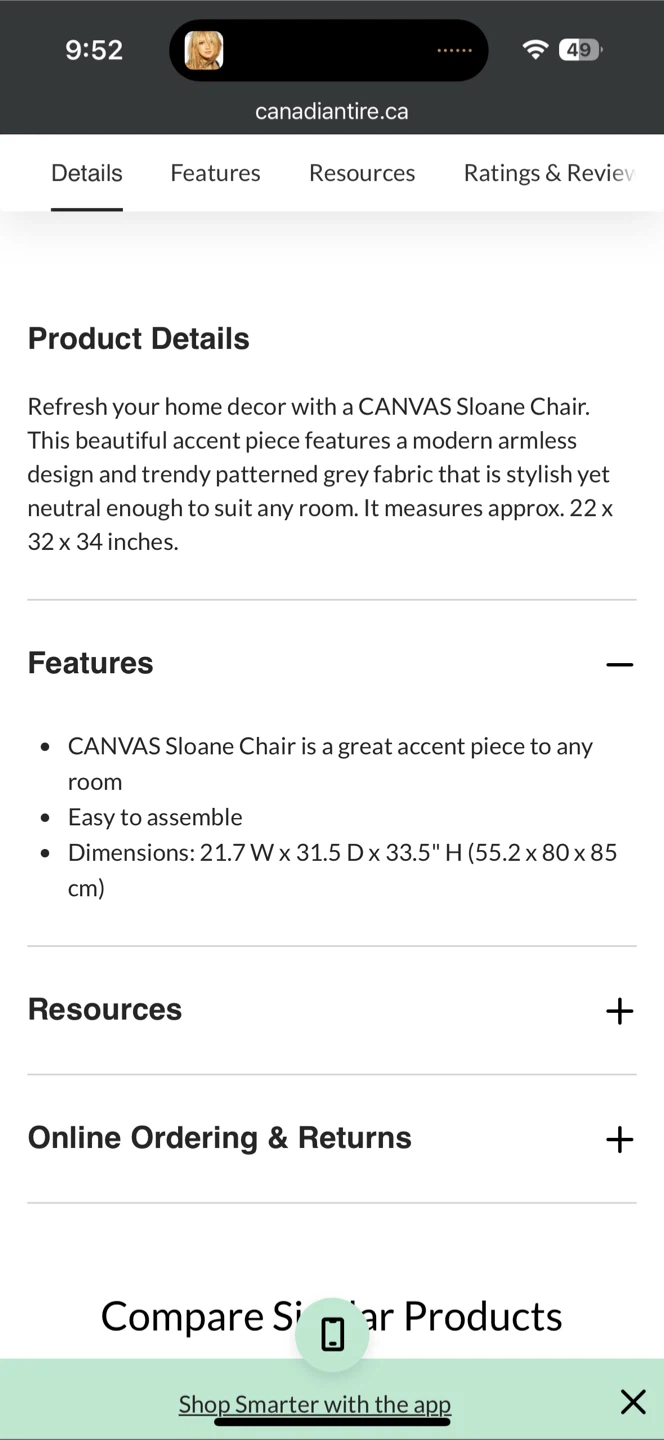Image resolution: width=664 pixels, height=1440 pixels.
Task: Tap the floating green phone button
Action: coord(332,1334)
